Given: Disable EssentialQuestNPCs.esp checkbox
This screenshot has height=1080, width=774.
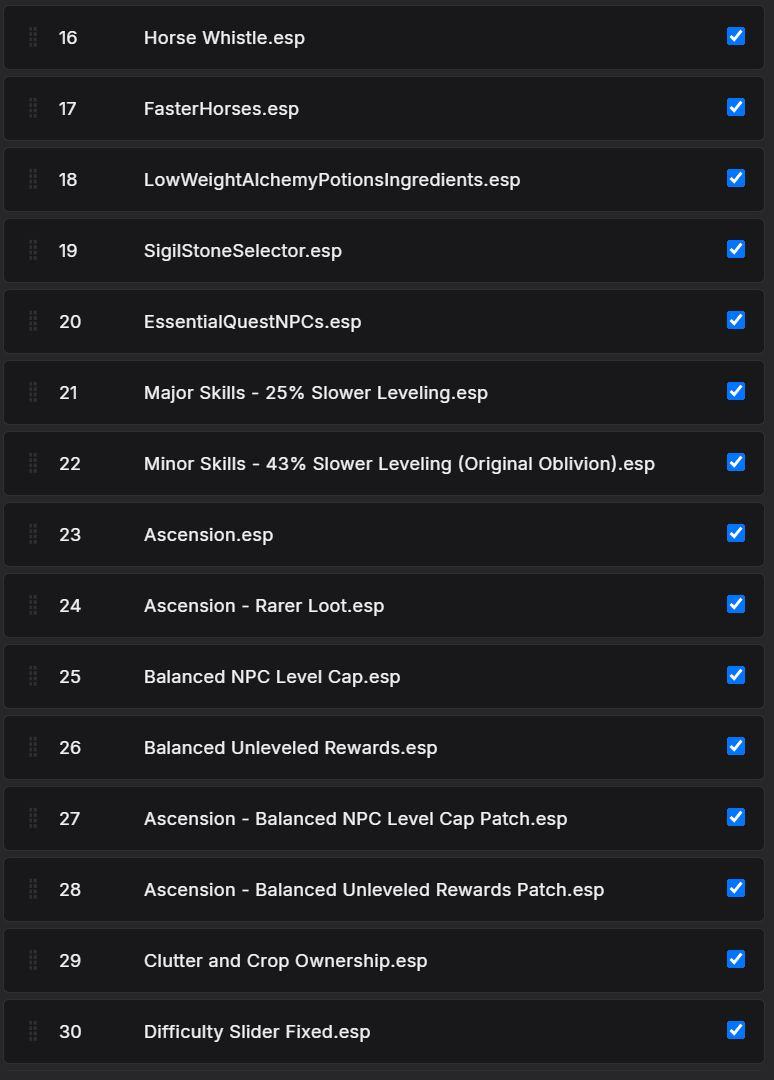Looking at the screenshot, I should pyautogui.click(x=736, y=320).
